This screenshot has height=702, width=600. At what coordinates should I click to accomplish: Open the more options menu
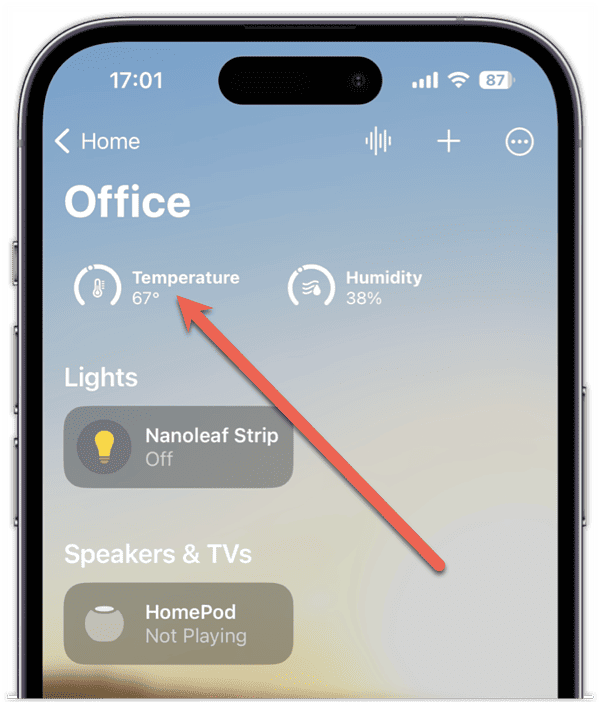point(519,141)
